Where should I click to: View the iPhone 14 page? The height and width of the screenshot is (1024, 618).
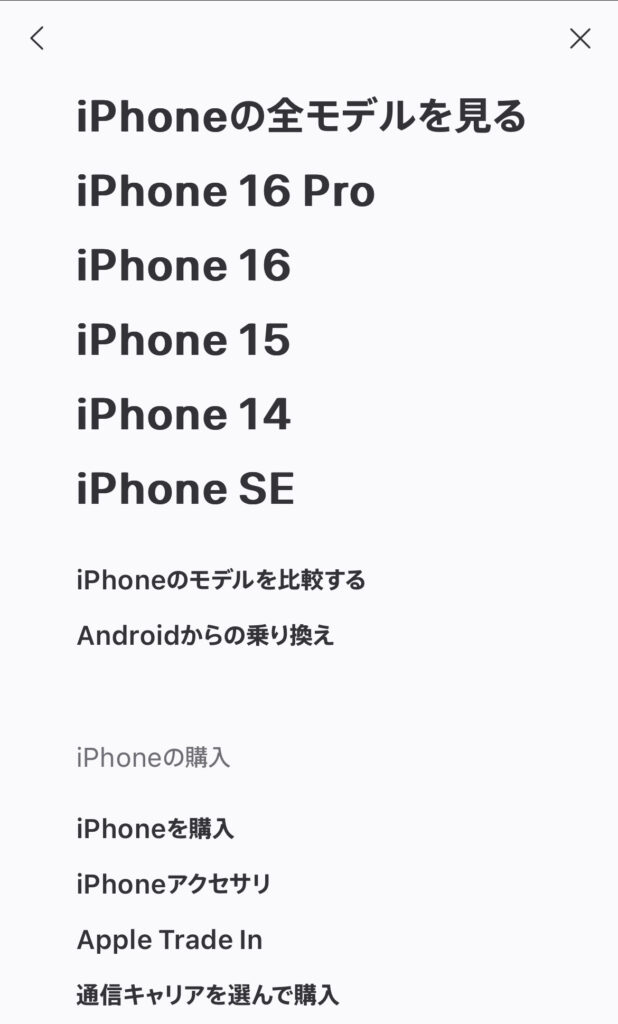184,415
